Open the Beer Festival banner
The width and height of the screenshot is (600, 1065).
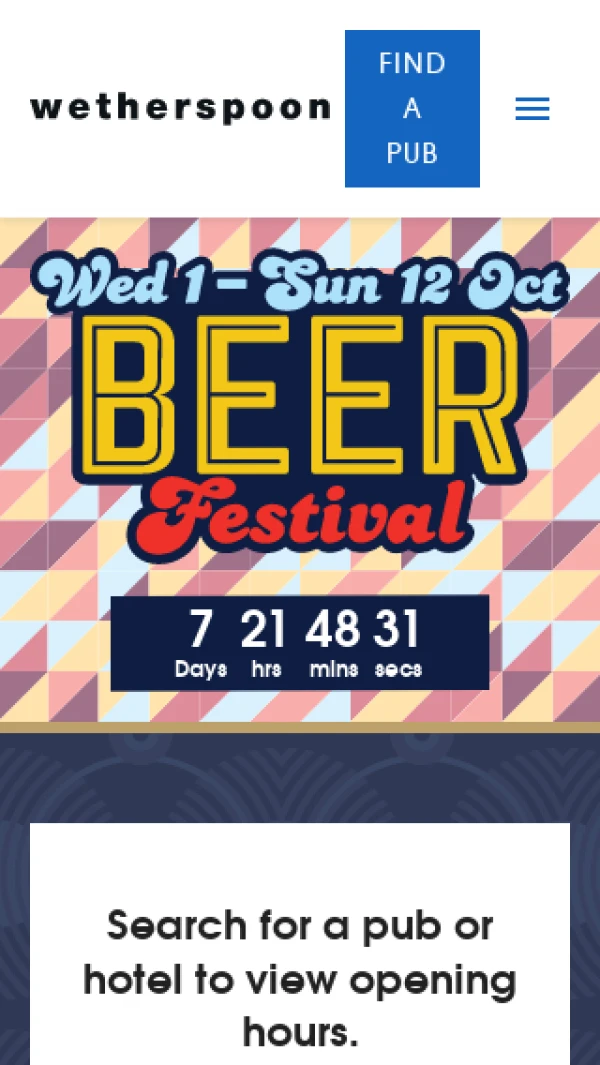(x=300, y=420)
